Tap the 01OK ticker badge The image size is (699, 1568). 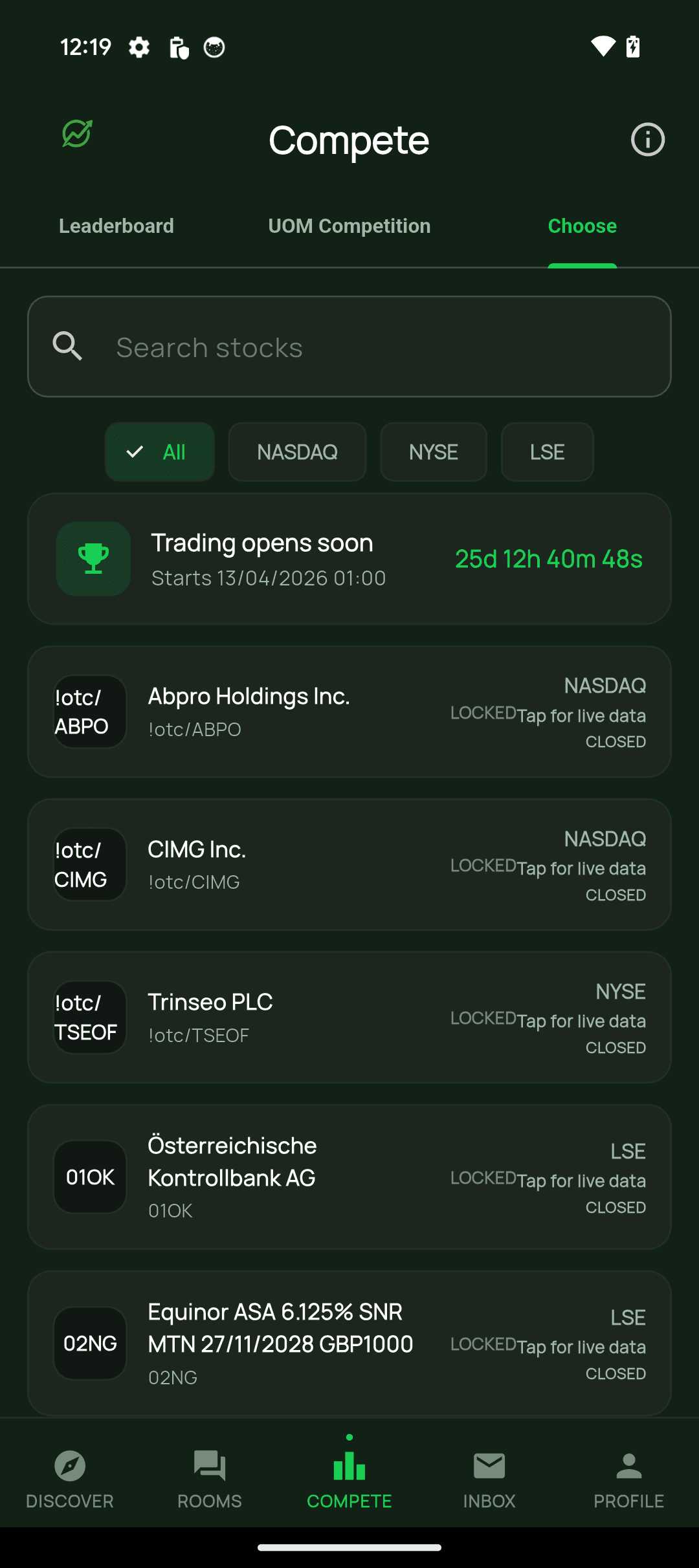tap(89, 1177)
